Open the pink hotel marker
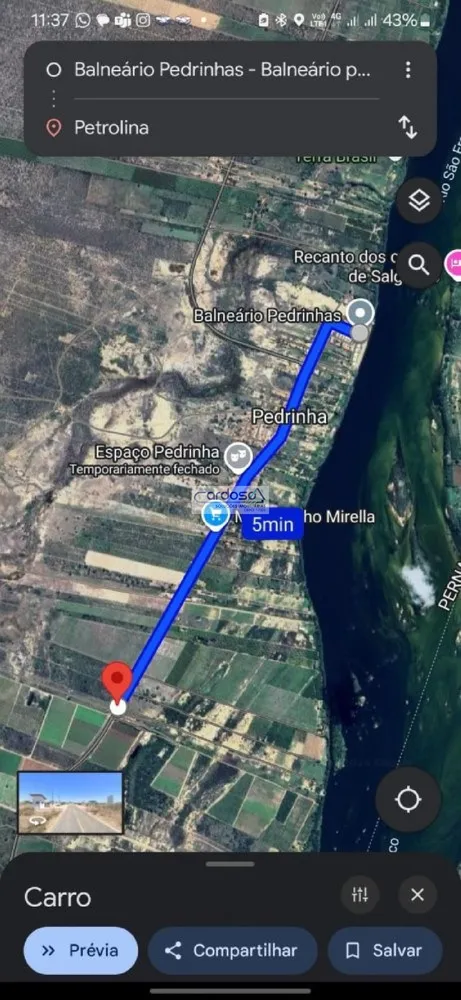 pos(454,263)
